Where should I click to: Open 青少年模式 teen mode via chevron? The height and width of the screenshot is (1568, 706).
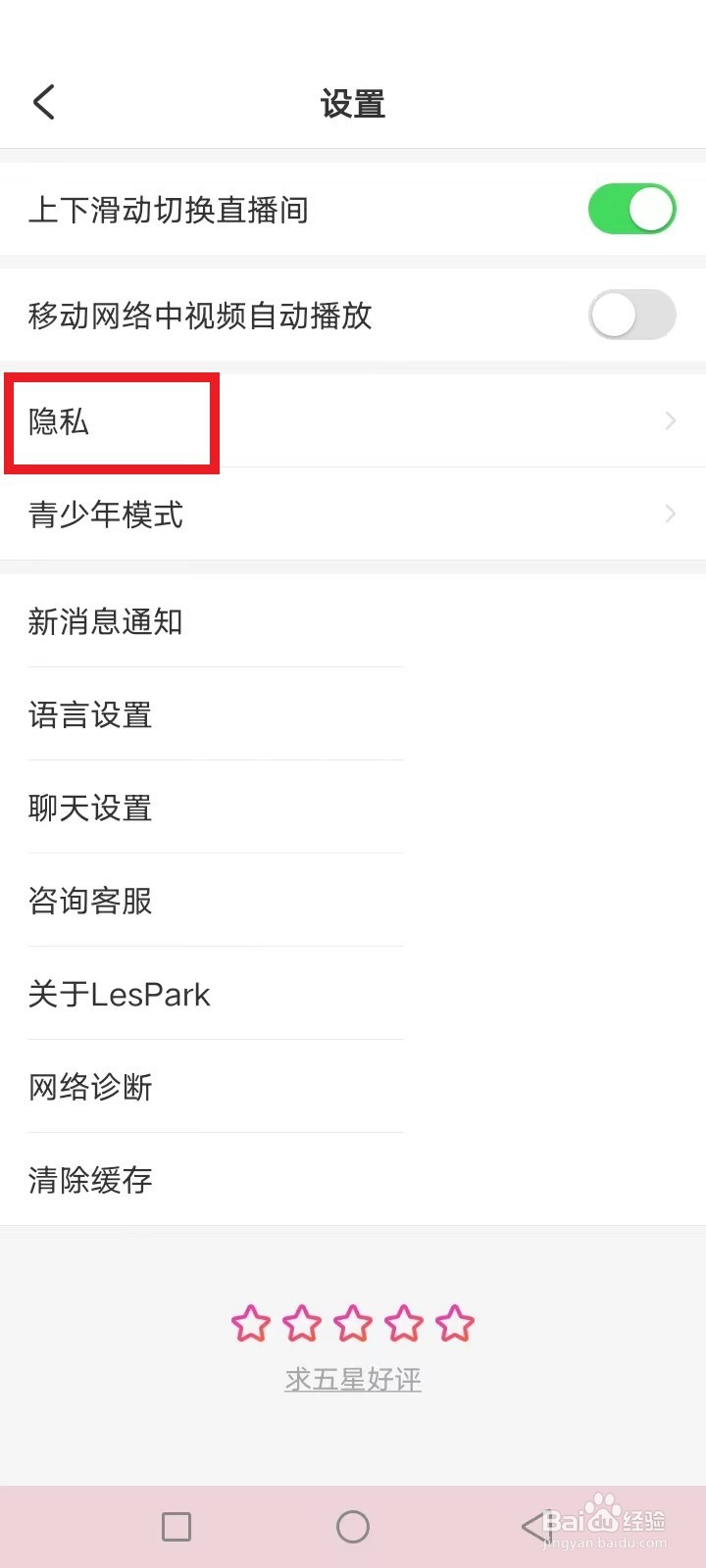pyautogui.click(x=670, y=514)
